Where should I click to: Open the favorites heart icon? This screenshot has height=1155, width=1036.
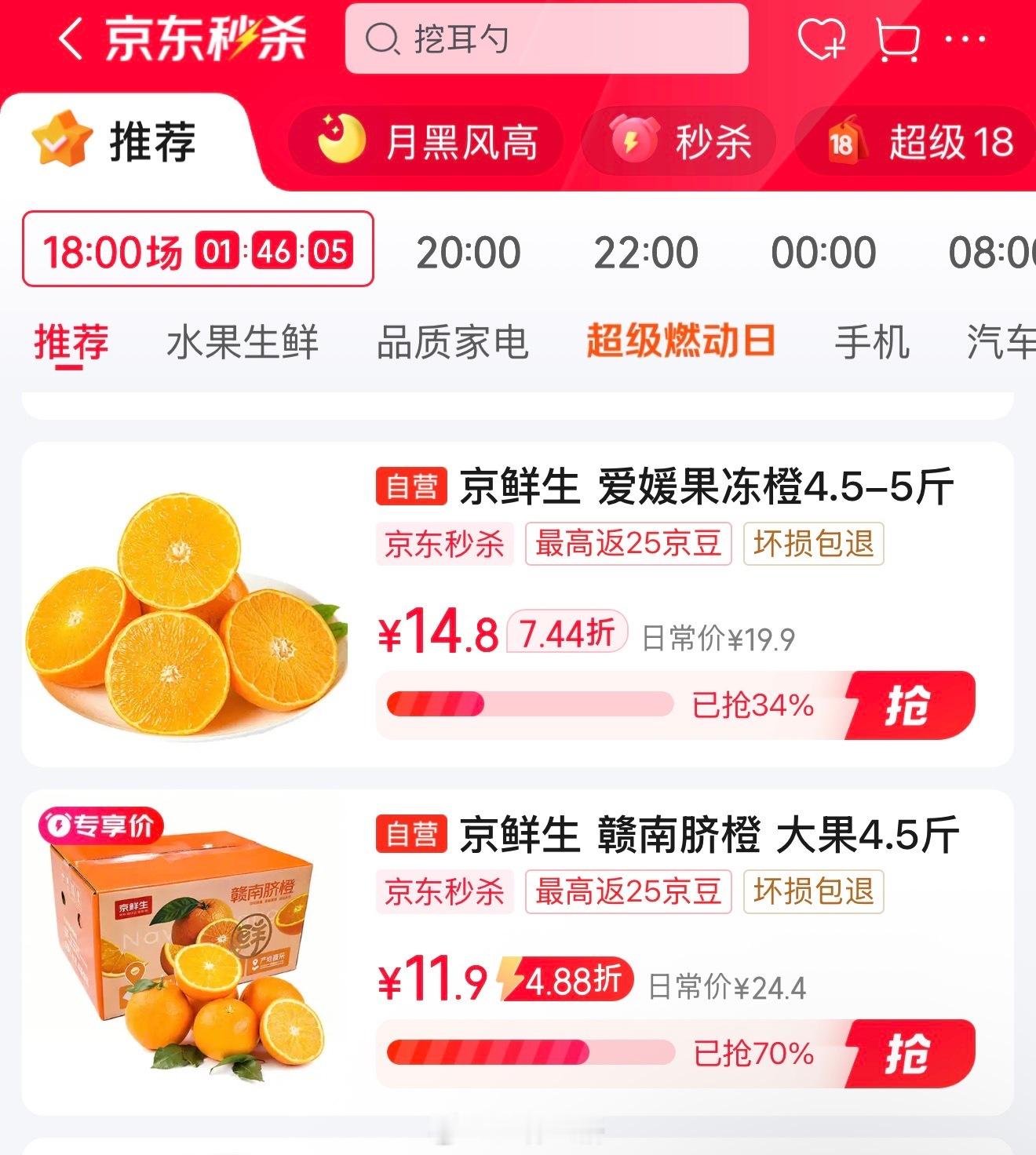[823, 41]
